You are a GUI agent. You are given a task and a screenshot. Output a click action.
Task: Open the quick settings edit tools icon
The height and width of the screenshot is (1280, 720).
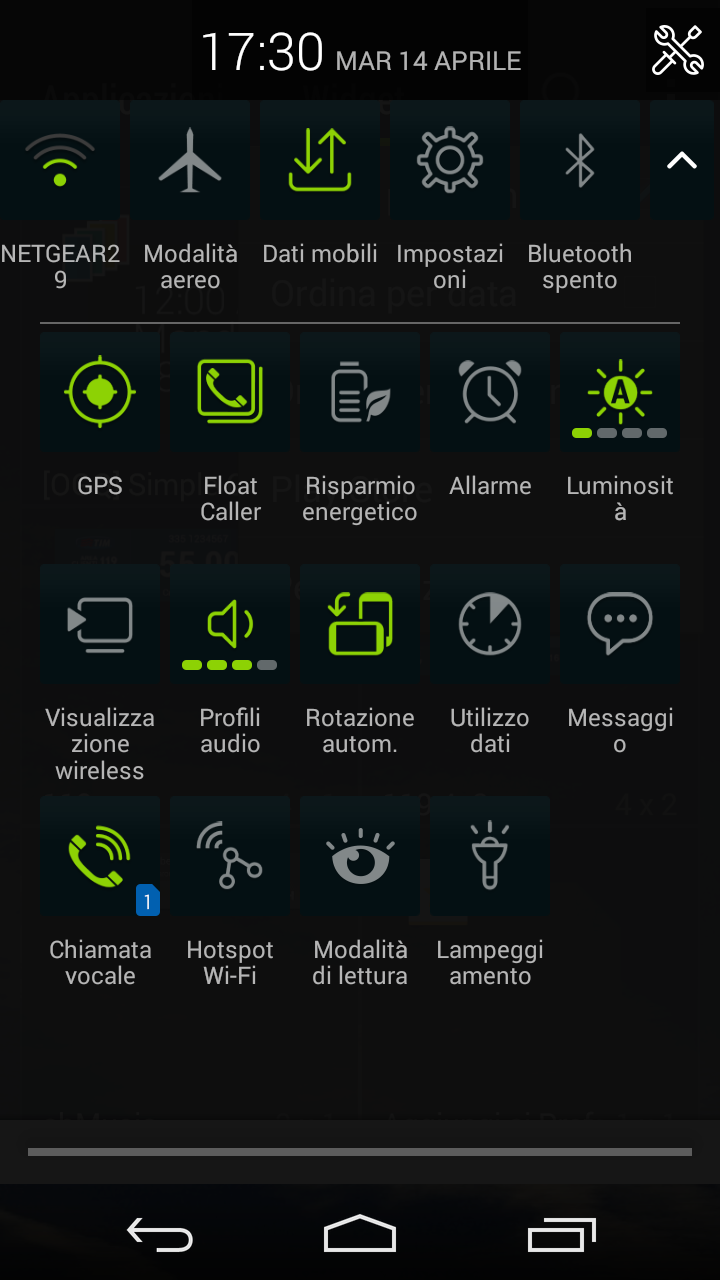click(677, 50)
